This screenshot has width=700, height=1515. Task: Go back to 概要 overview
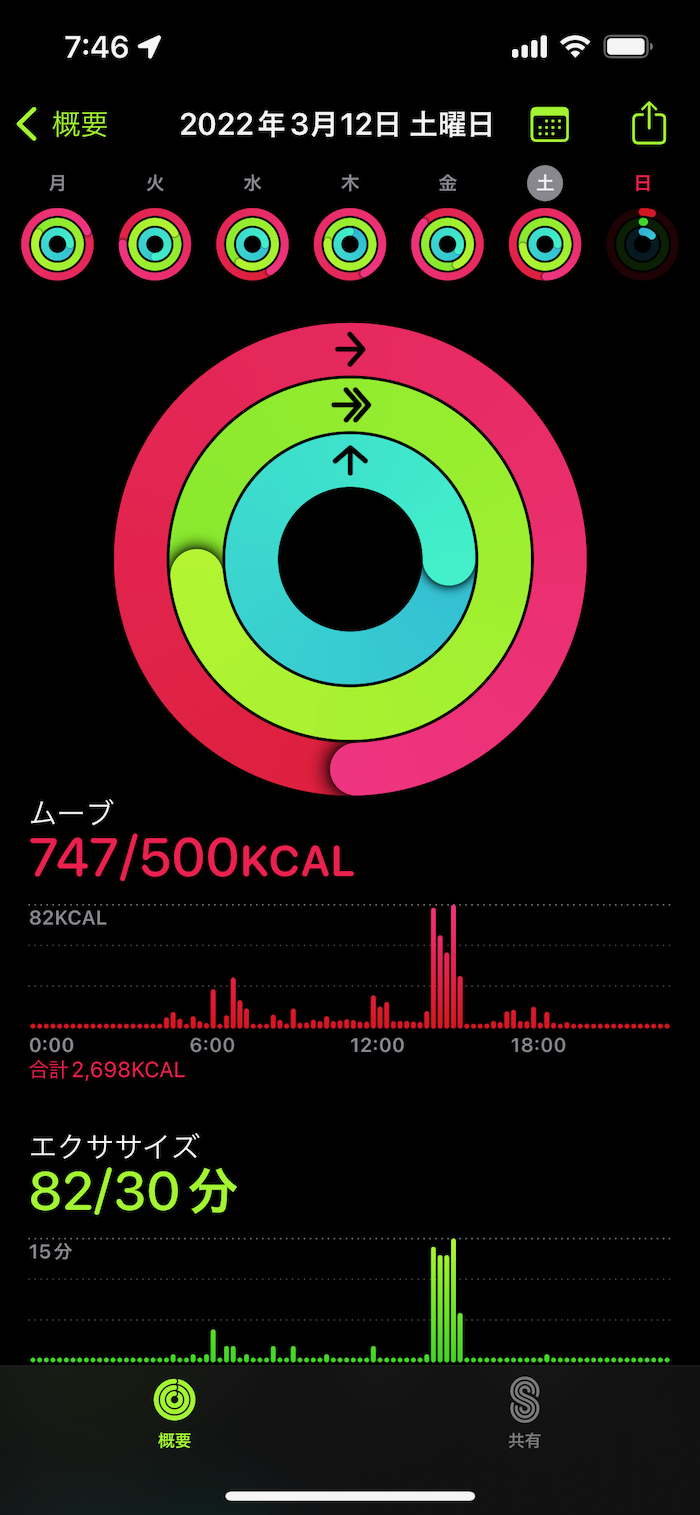point(62,125)
